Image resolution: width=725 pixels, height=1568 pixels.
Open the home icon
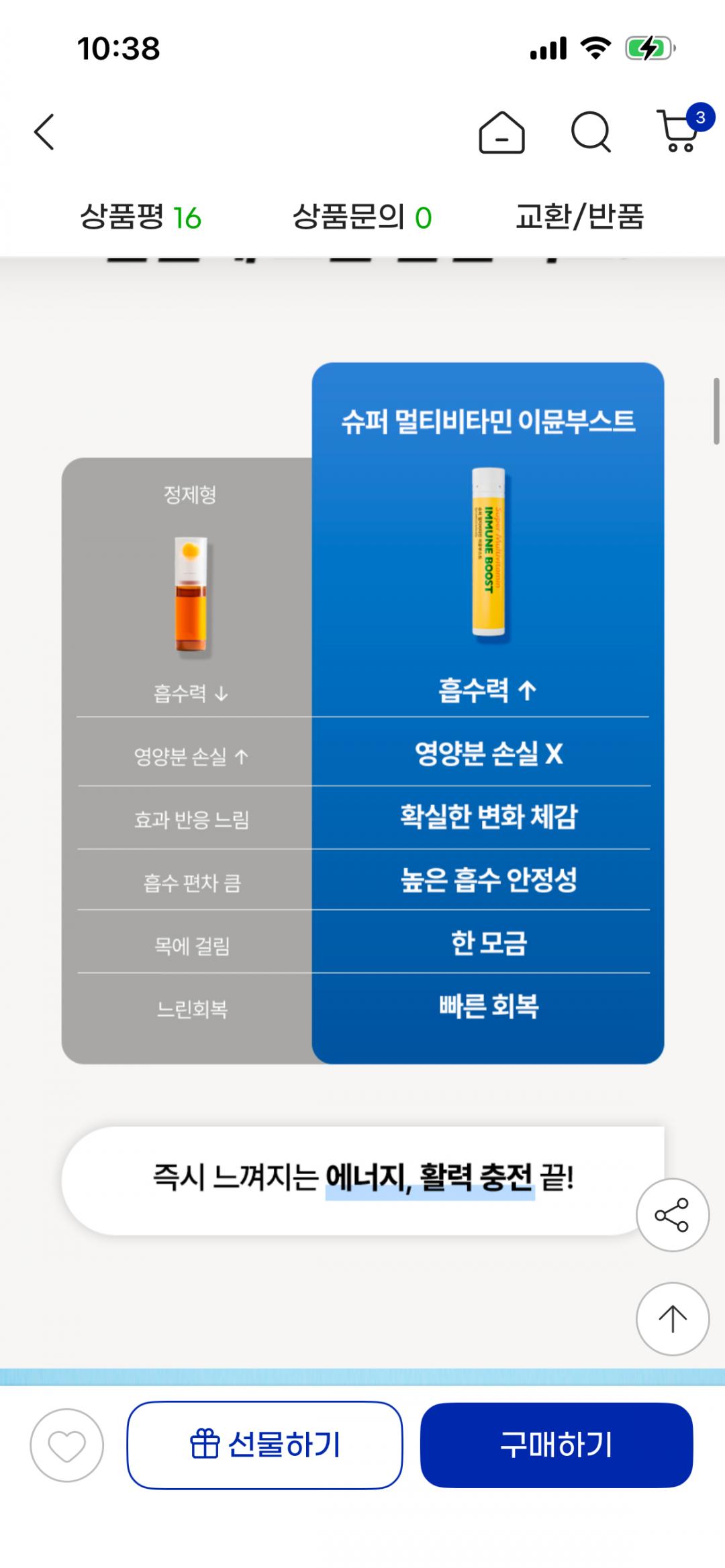coord(501,132)
